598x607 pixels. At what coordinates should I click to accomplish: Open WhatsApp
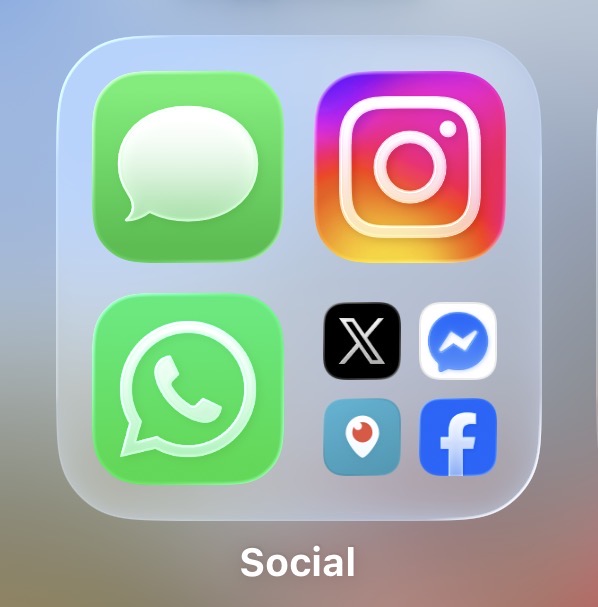click(188, 389)
